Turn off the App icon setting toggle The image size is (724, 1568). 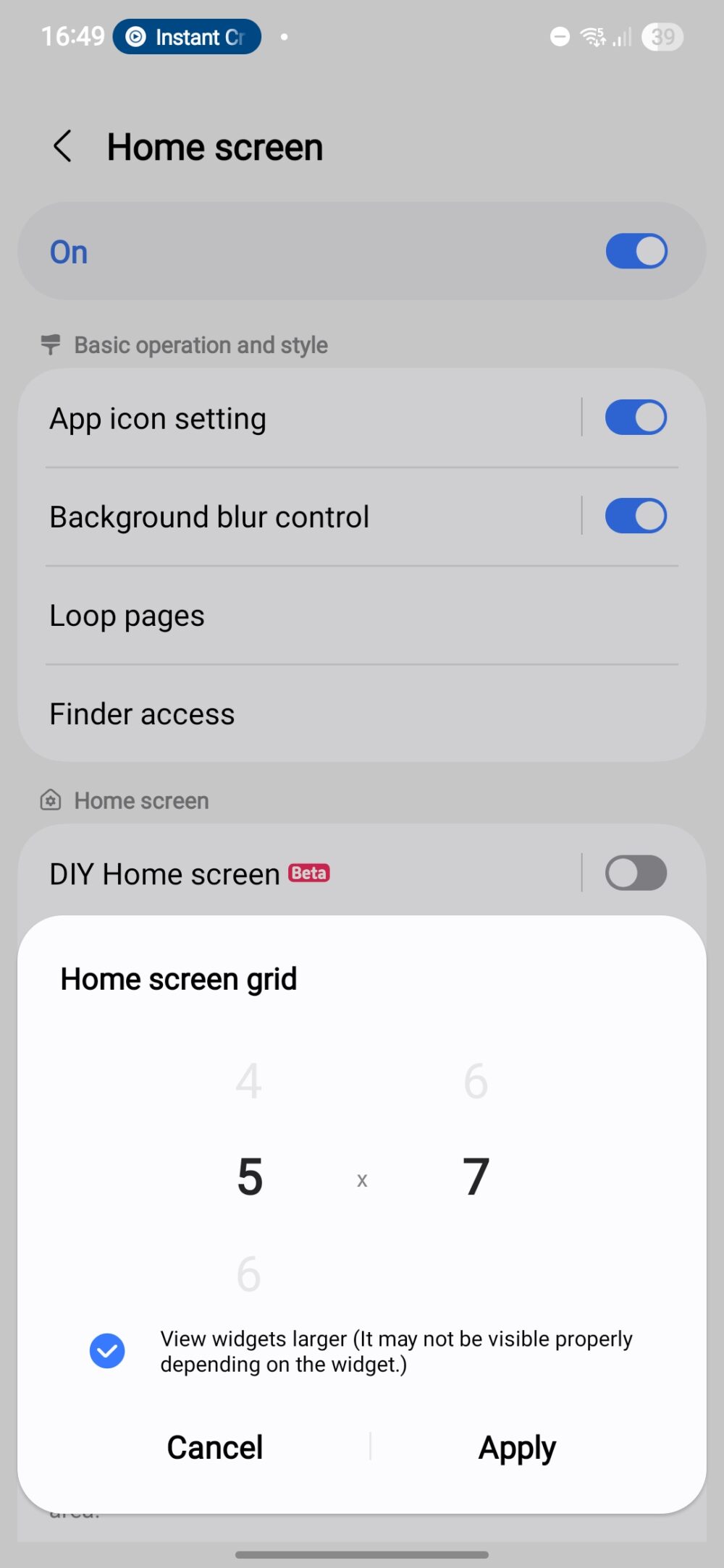pos(636,418)
